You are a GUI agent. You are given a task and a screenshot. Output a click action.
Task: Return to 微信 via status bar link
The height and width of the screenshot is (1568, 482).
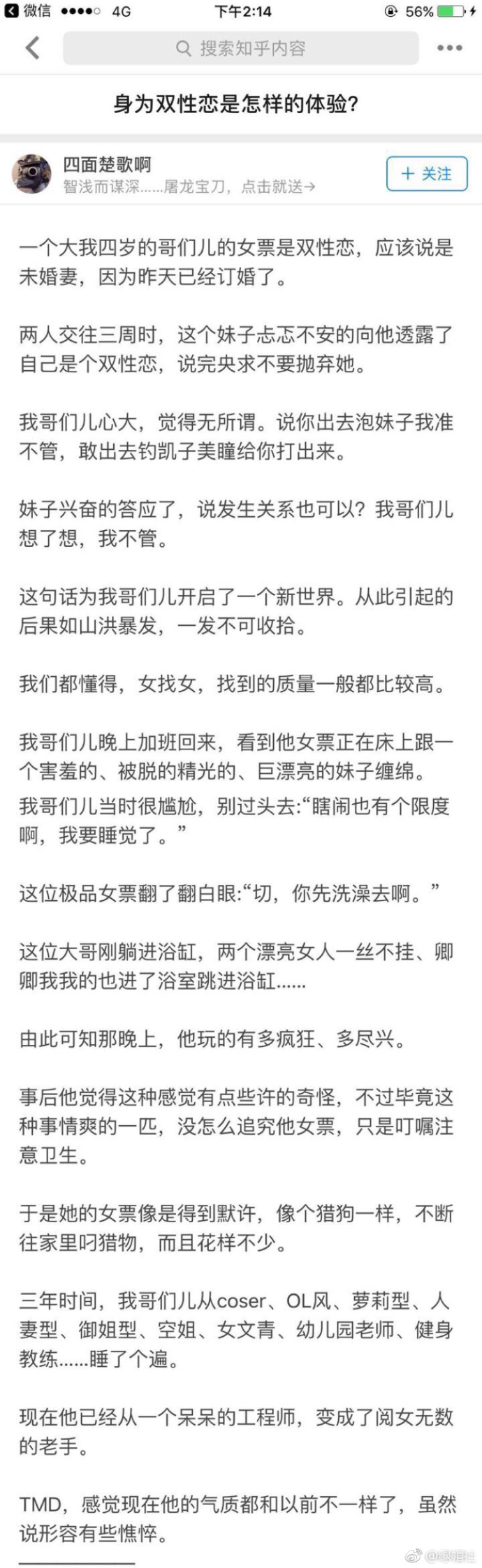coord(28,11)
